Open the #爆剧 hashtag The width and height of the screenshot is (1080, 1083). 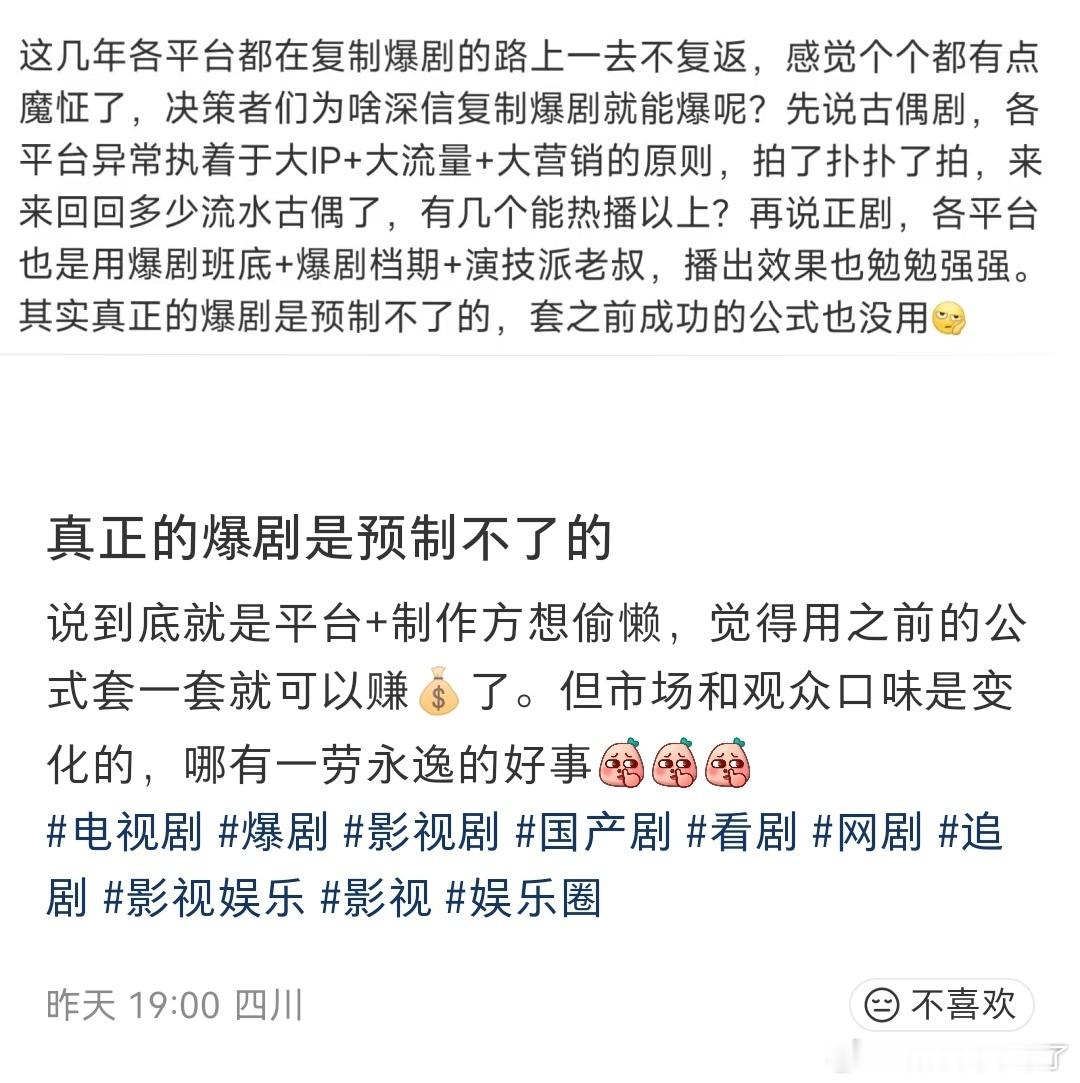[x=272, y=832]
